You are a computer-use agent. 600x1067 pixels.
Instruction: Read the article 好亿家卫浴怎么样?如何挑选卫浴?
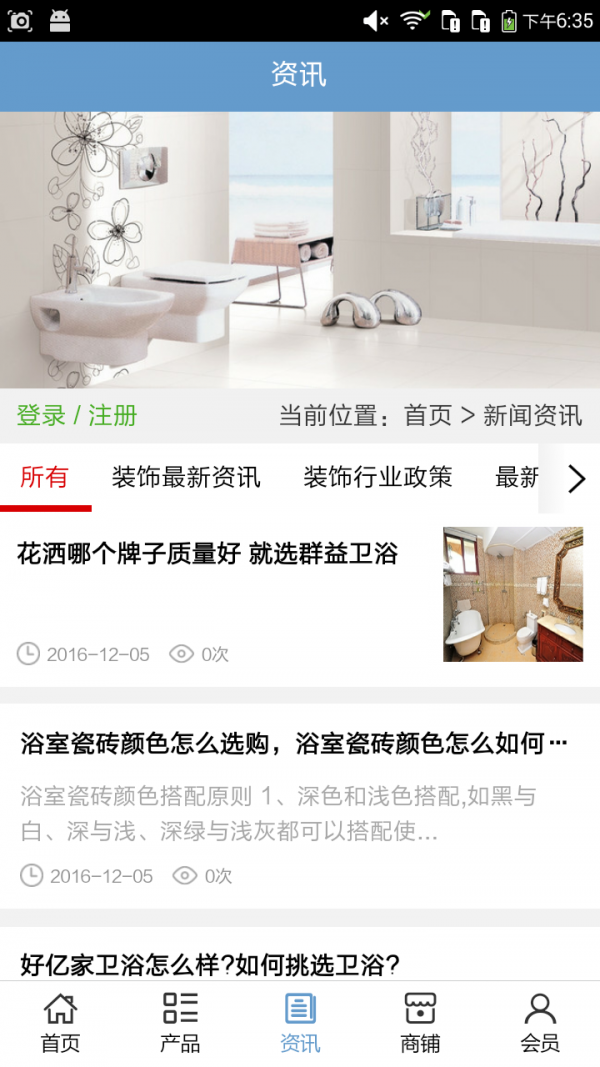click(210, 964)
